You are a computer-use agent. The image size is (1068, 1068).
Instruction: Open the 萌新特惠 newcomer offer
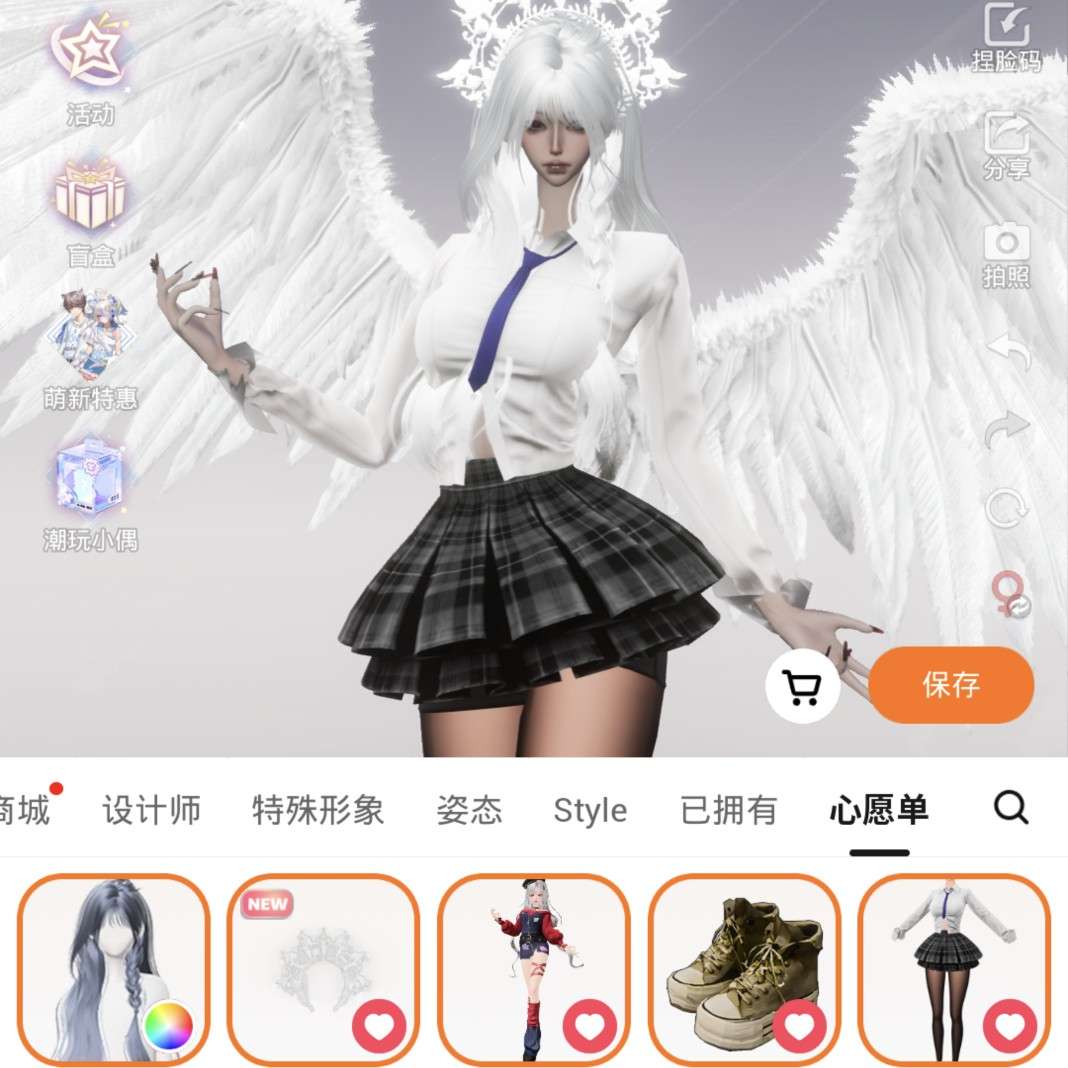90,350
